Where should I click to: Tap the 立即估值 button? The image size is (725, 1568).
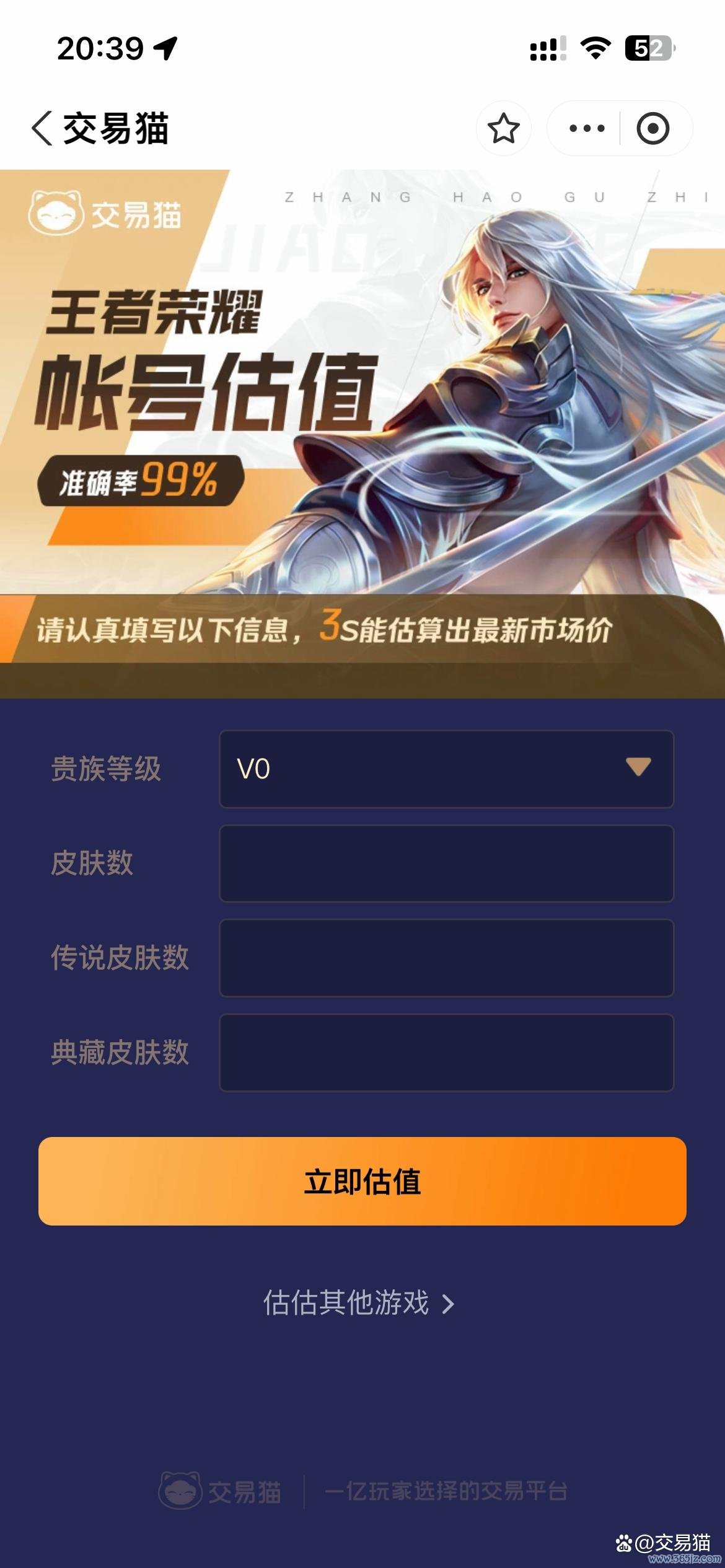[x=362, y=1181]
